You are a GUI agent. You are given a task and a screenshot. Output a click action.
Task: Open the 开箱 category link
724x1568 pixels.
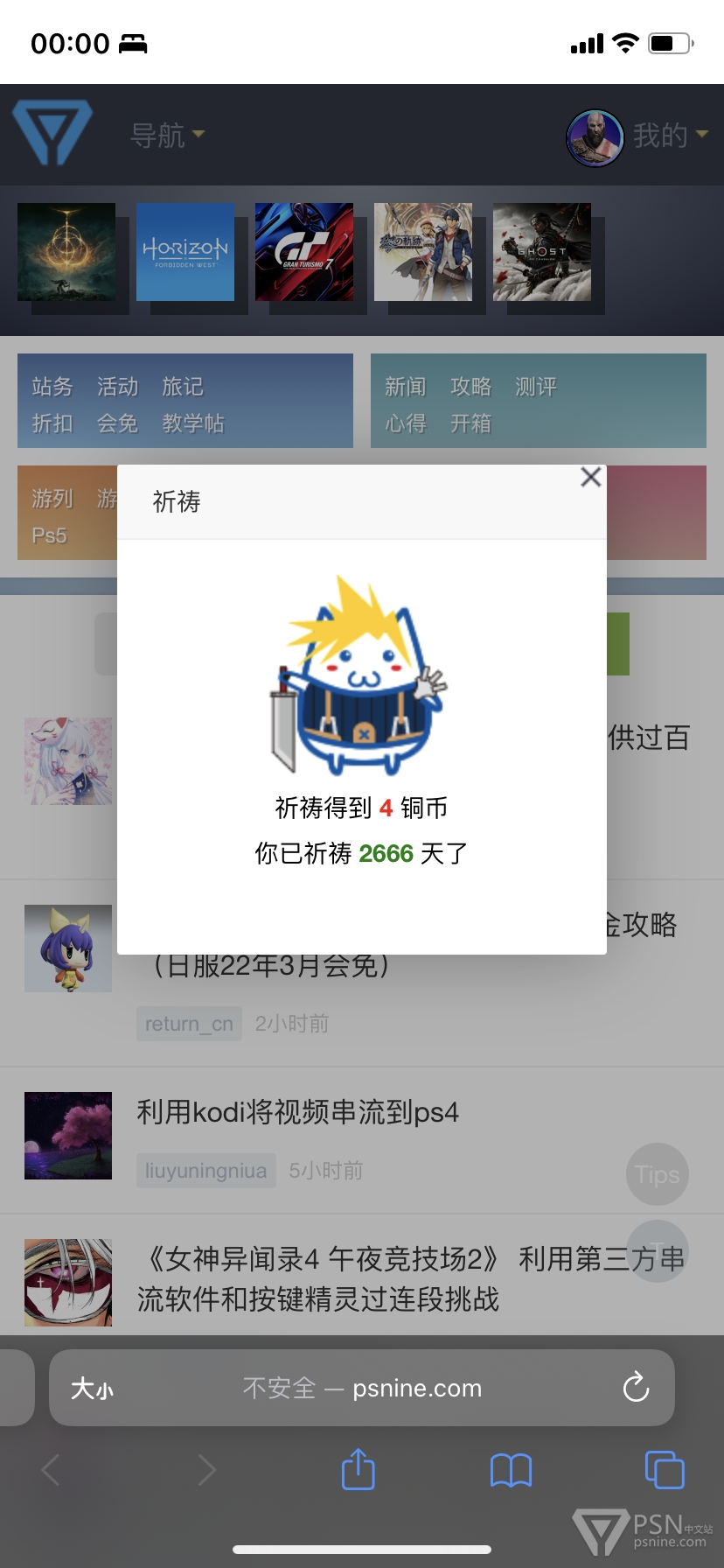pyautogui.click(x=471, y=423)
